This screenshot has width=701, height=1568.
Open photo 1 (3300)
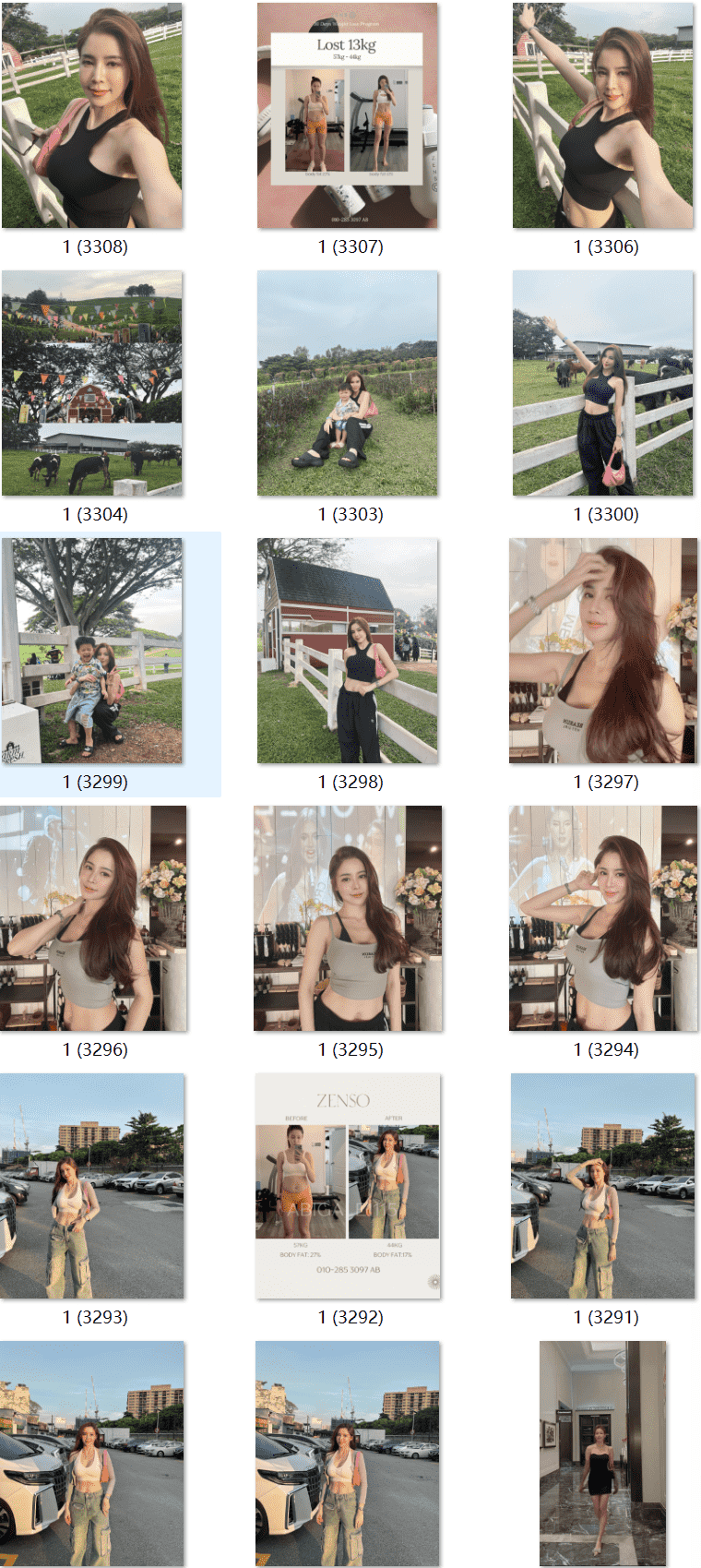[x=603, y=383]
